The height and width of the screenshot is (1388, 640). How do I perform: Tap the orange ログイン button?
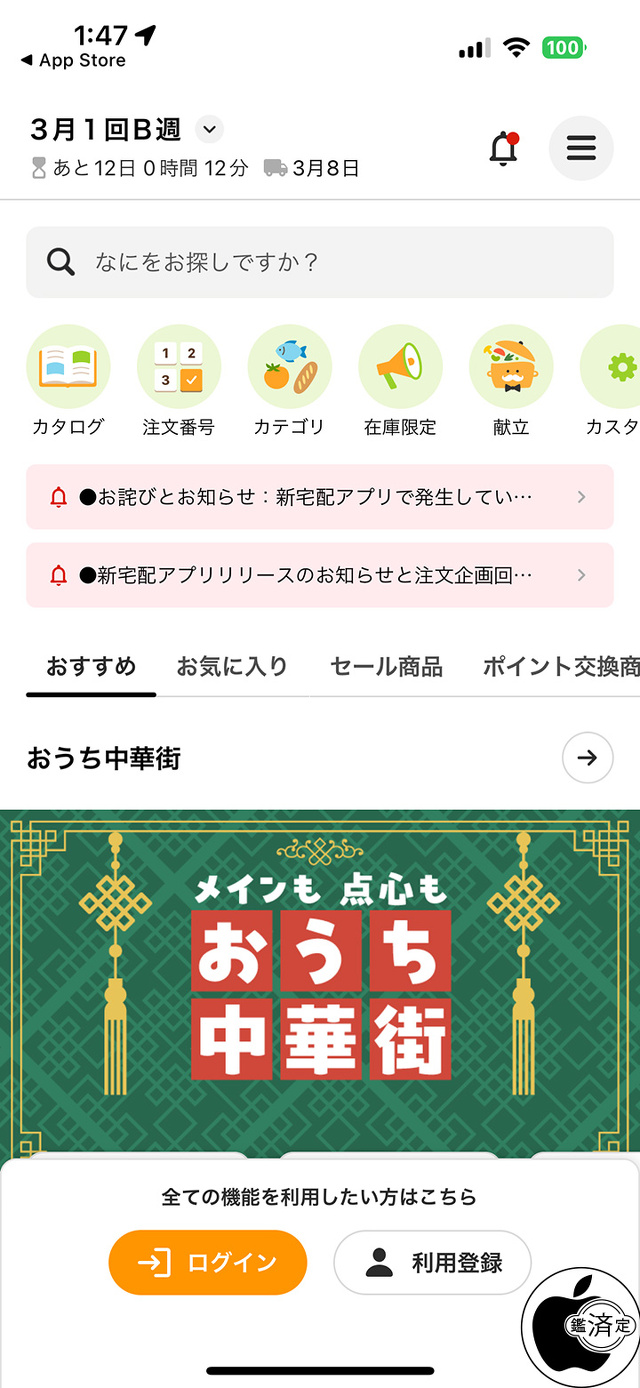coord(207,1263)
